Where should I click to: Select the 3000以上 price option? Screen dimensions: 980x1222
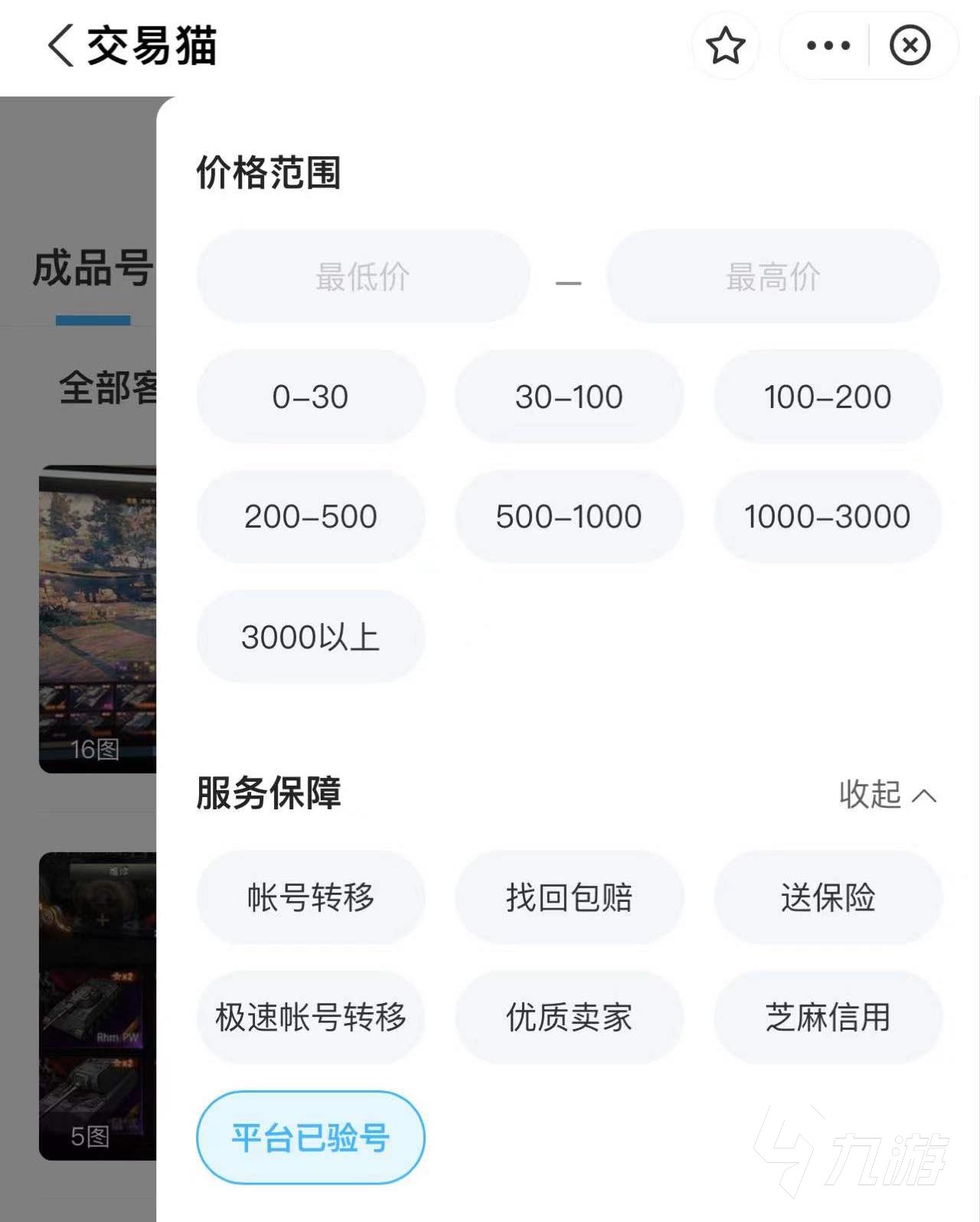click(x=310, y=637)
